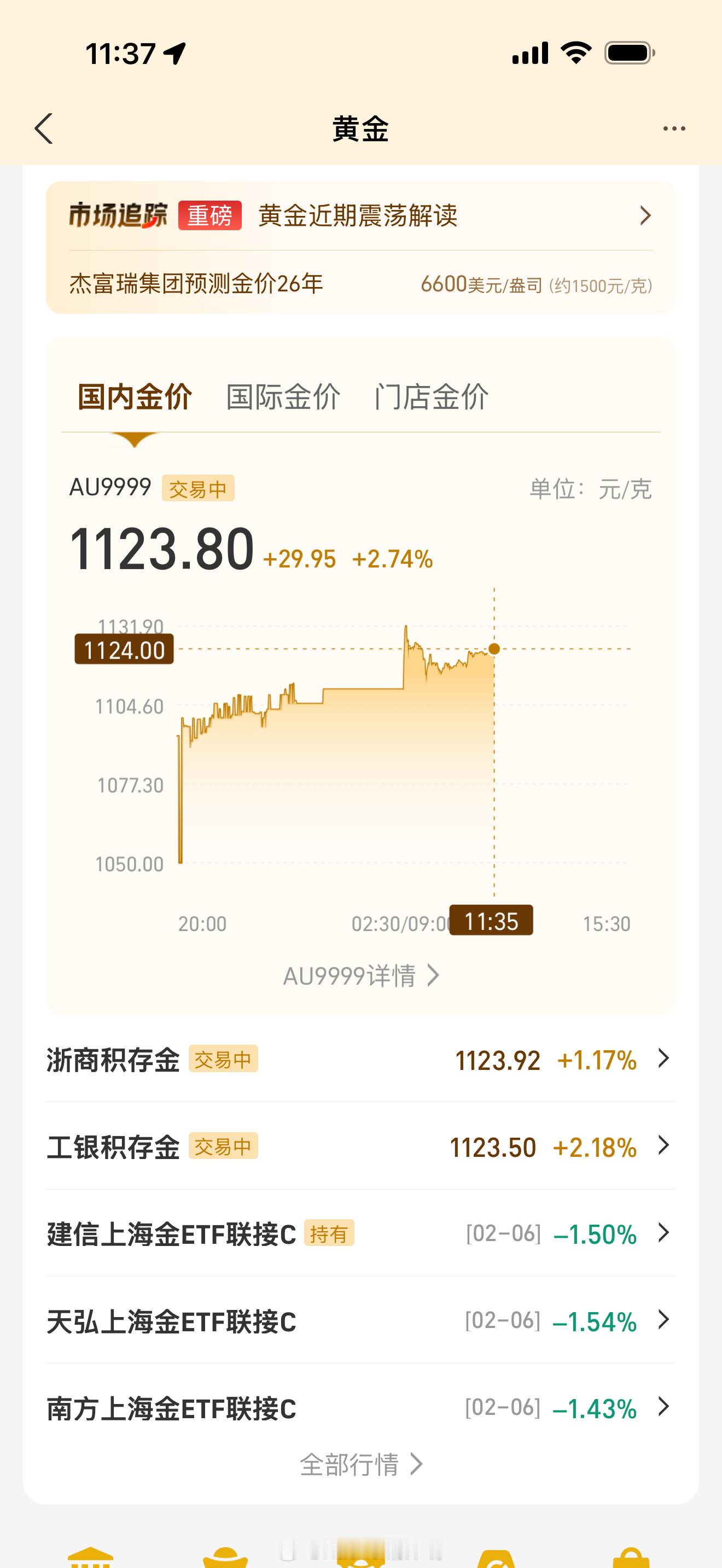The image size is (722, 1568).
Task: Open 天弘上海金ETF联接C fund row
Action: coord(360,1321)
